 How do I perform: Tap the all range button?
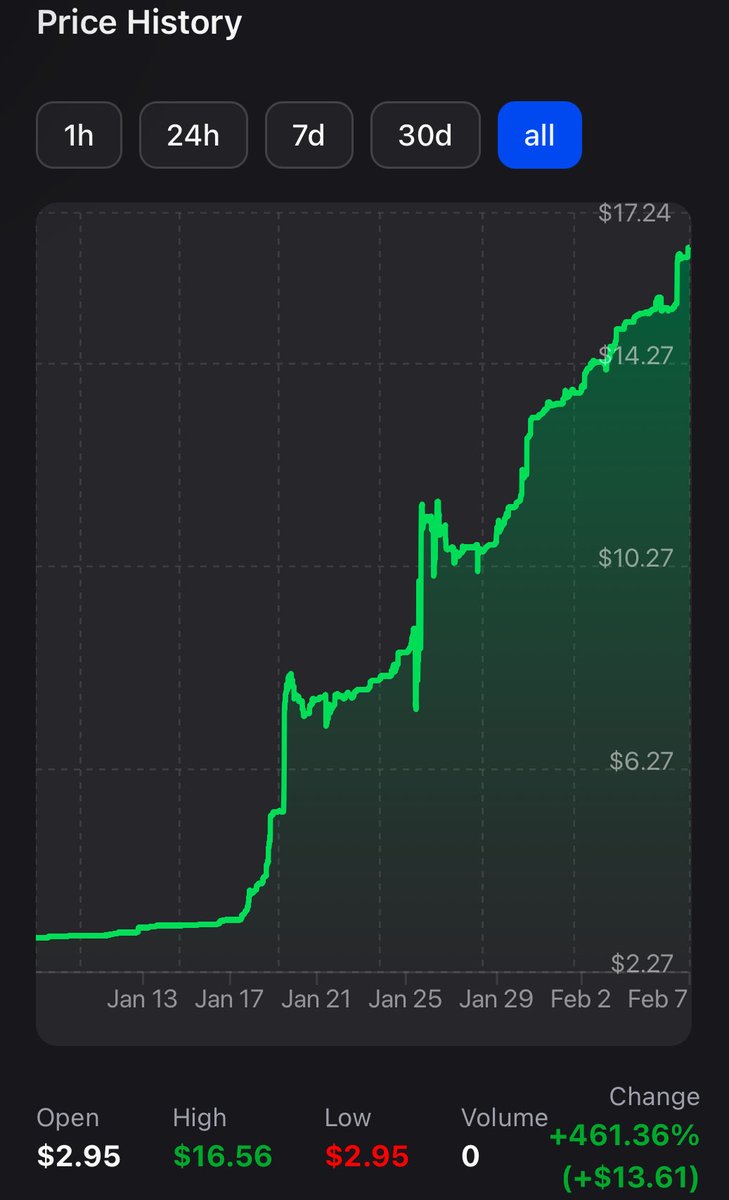coord(540,134)
